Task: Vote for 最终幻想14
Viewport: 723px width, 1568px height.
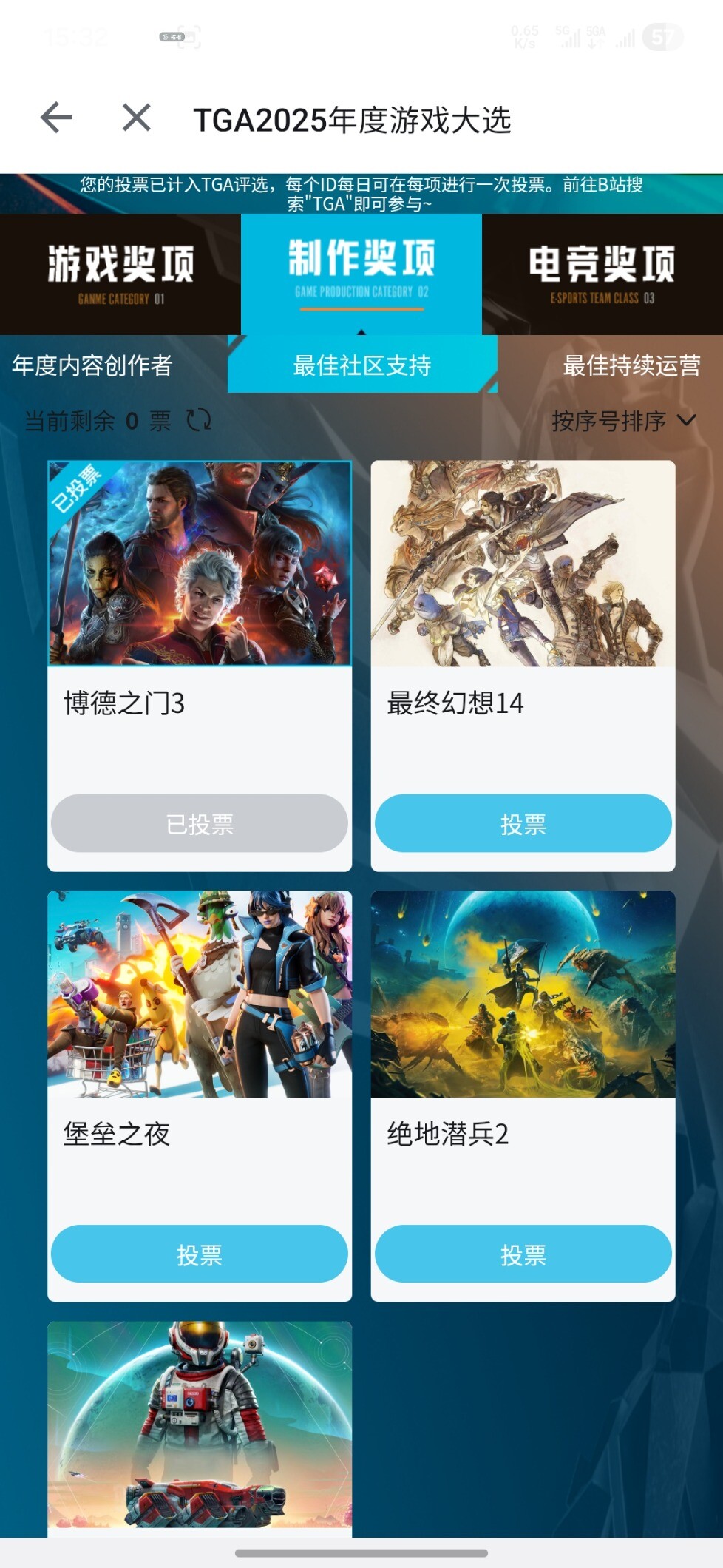Action: pos(523,823)
